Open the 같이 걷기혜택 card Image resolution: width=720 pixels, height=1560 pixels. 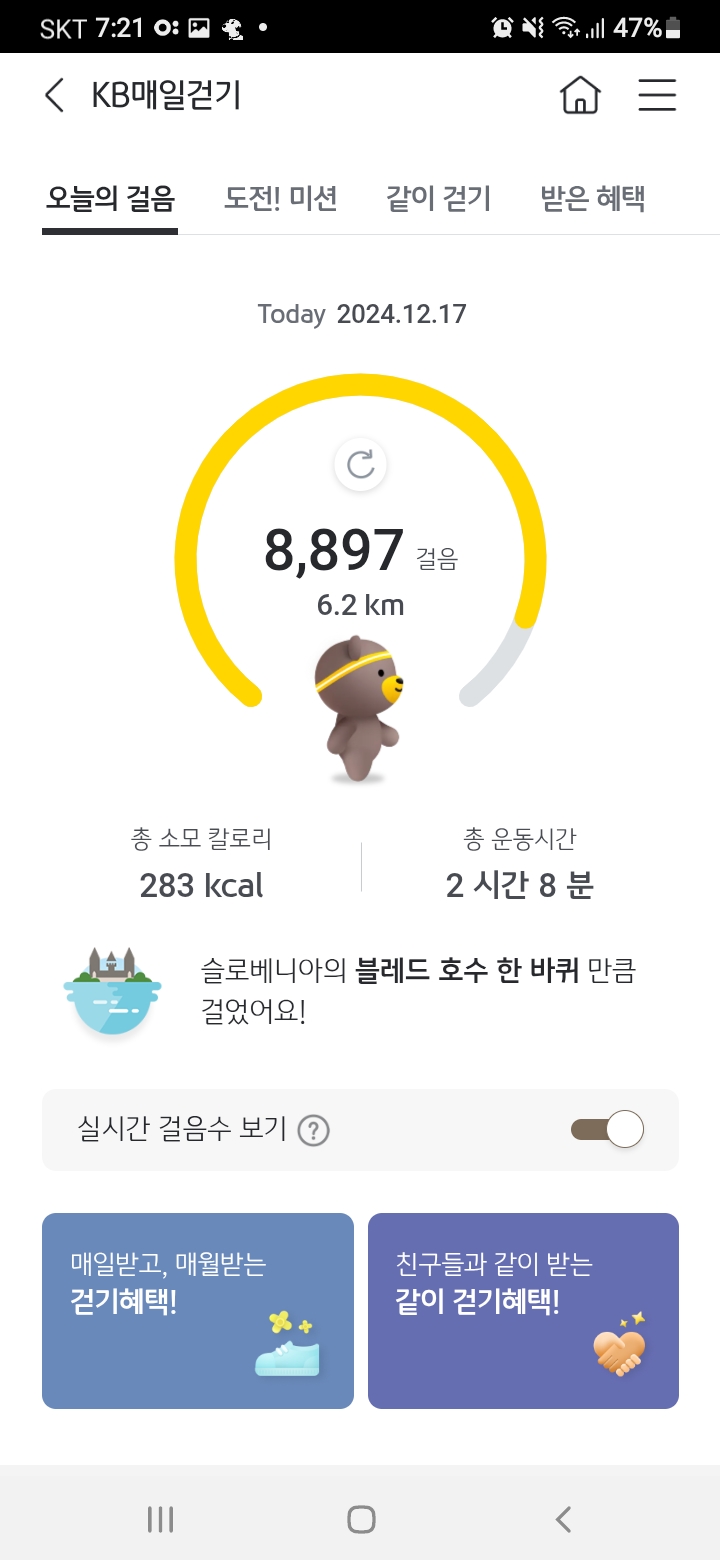point(523,1310)
